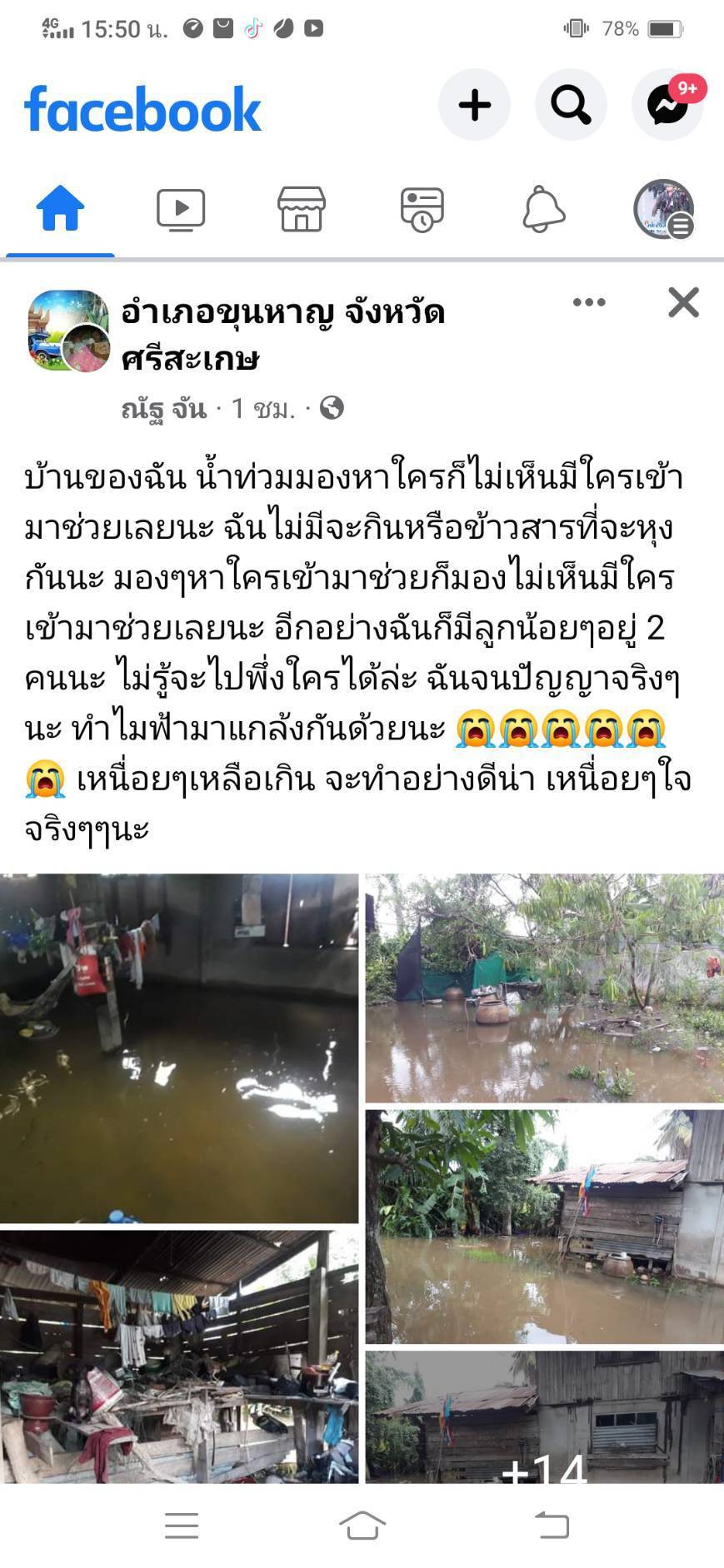Open the notifications bell tab
The height and width of the screenshot is (1568, 724).
coord(543,209)
